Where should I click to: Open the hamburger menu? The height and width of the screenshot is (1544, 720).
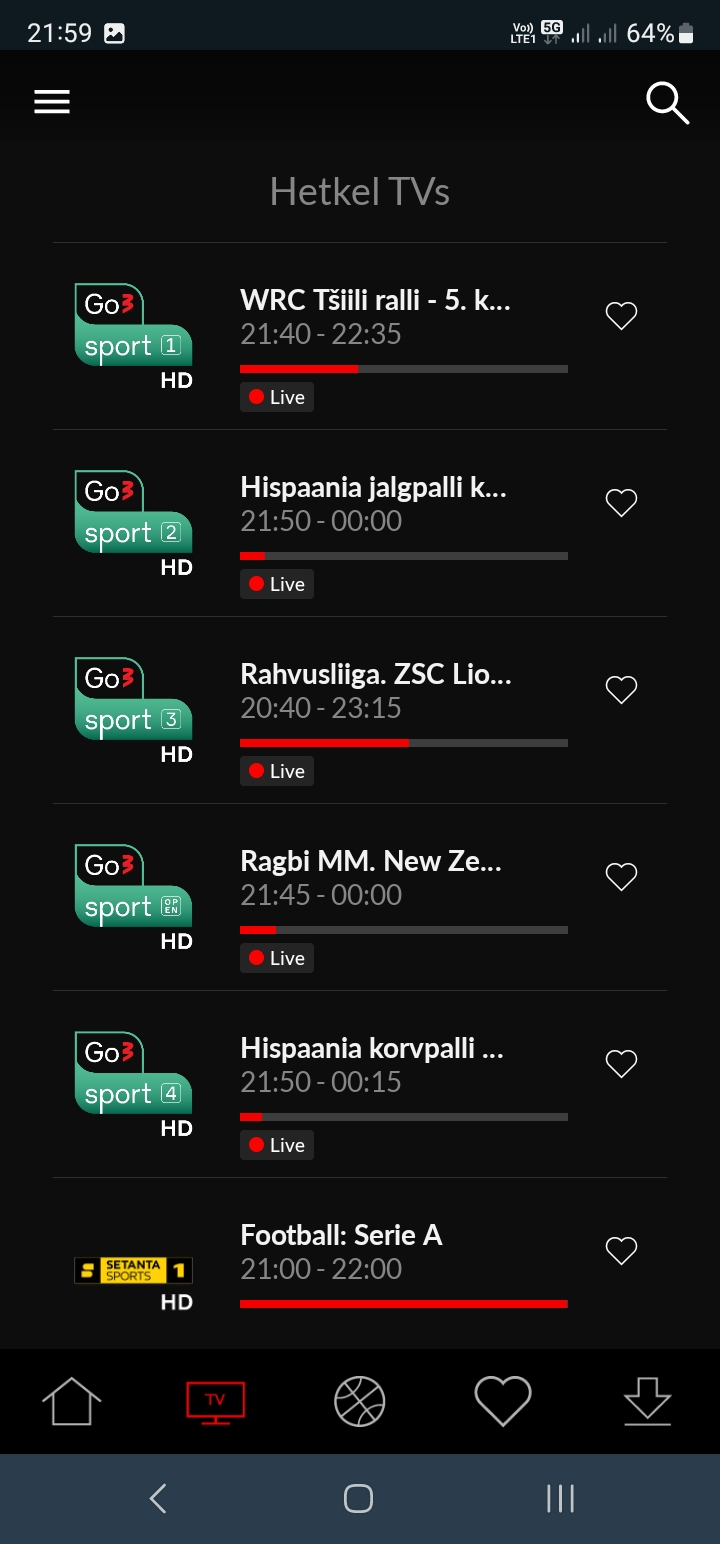[x=52, y=102]
